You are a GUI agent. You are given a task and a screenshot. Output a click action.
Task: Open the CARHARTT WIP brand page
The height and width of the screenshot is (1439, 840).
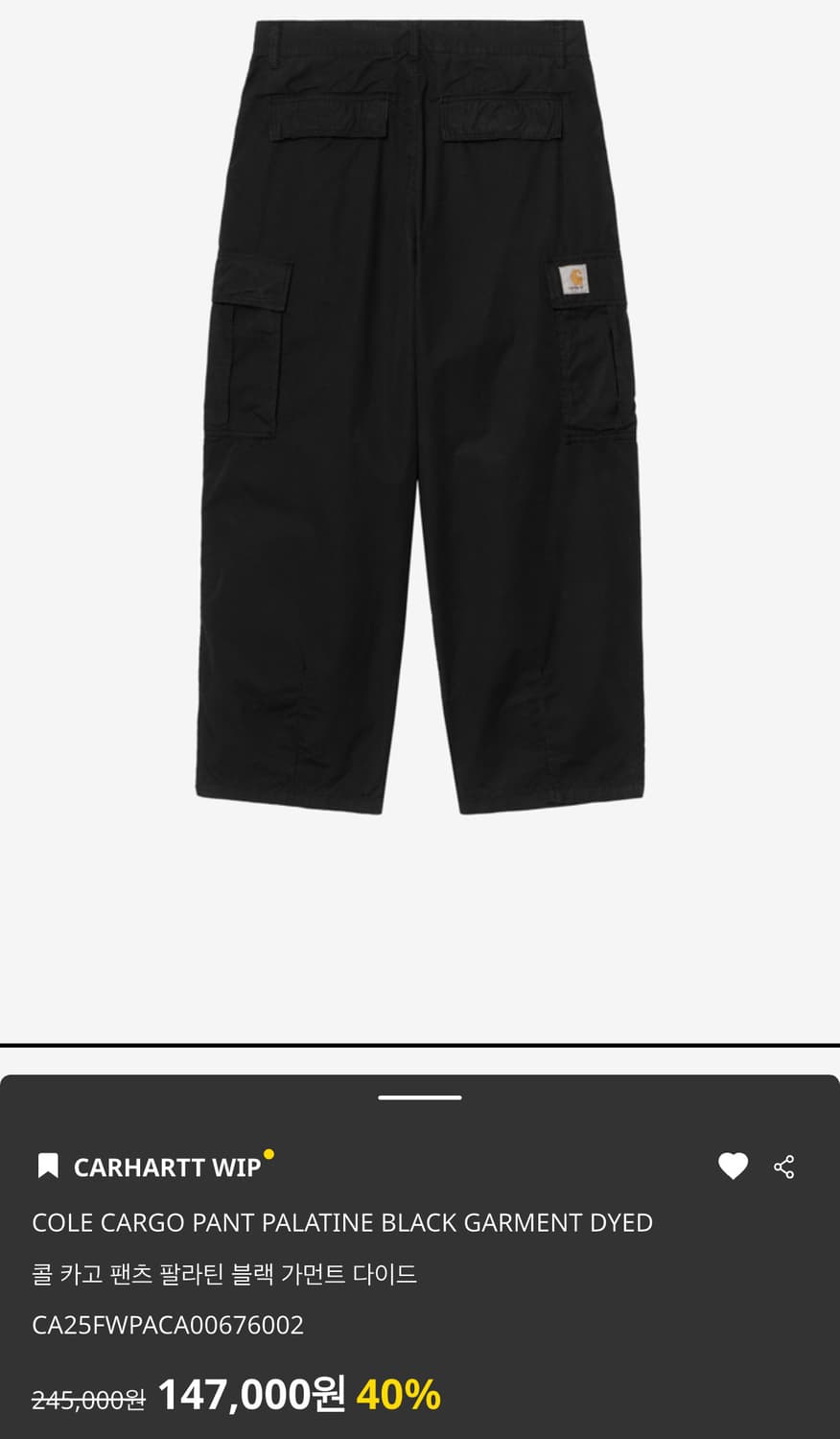167,1168
